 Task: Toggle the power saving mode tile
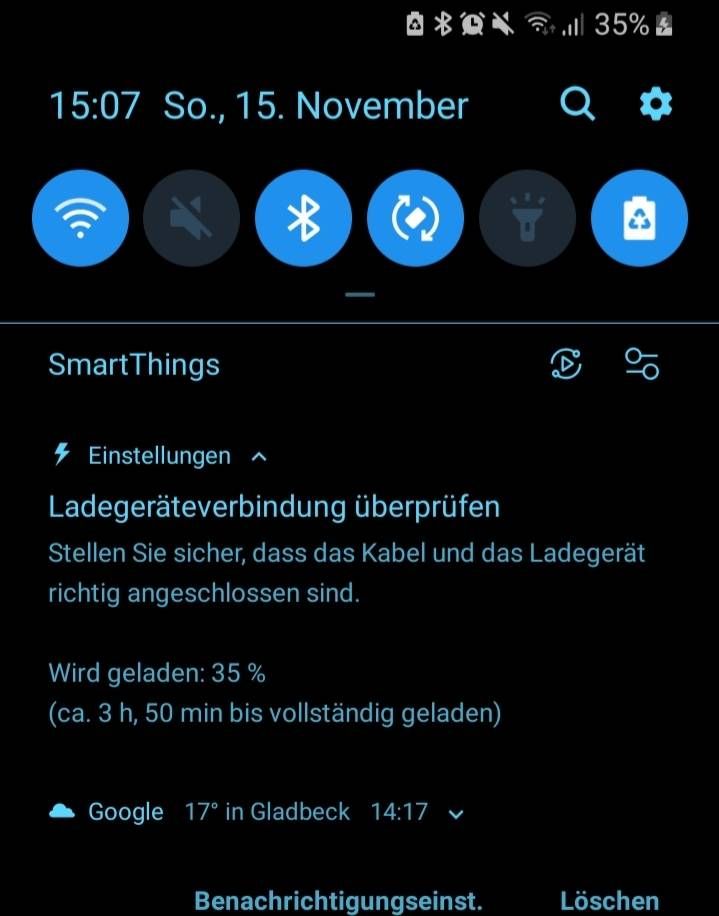[x=639, y=219]
